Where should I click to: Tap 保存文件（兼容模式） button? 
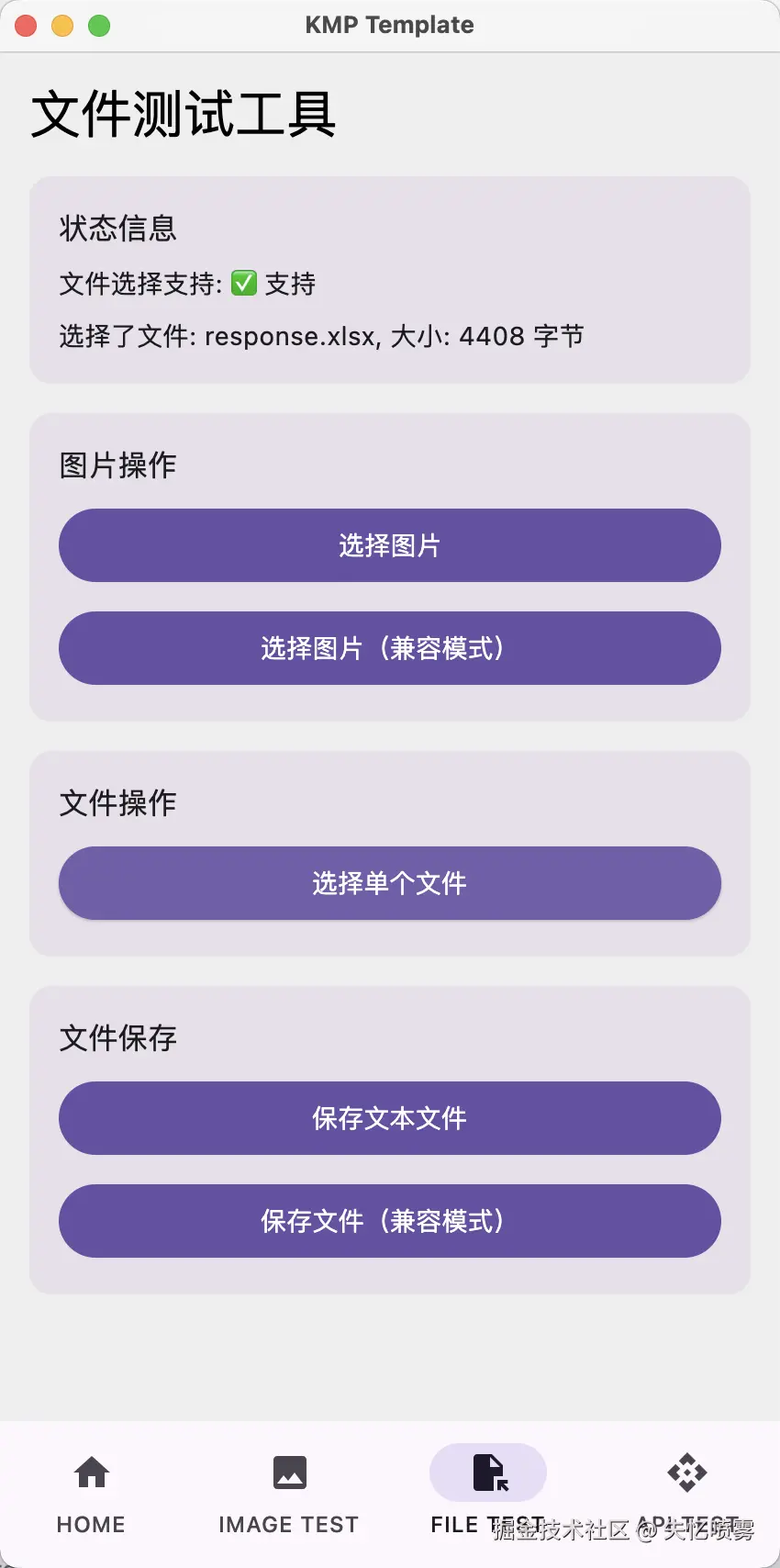click(x=389, y=1221)
